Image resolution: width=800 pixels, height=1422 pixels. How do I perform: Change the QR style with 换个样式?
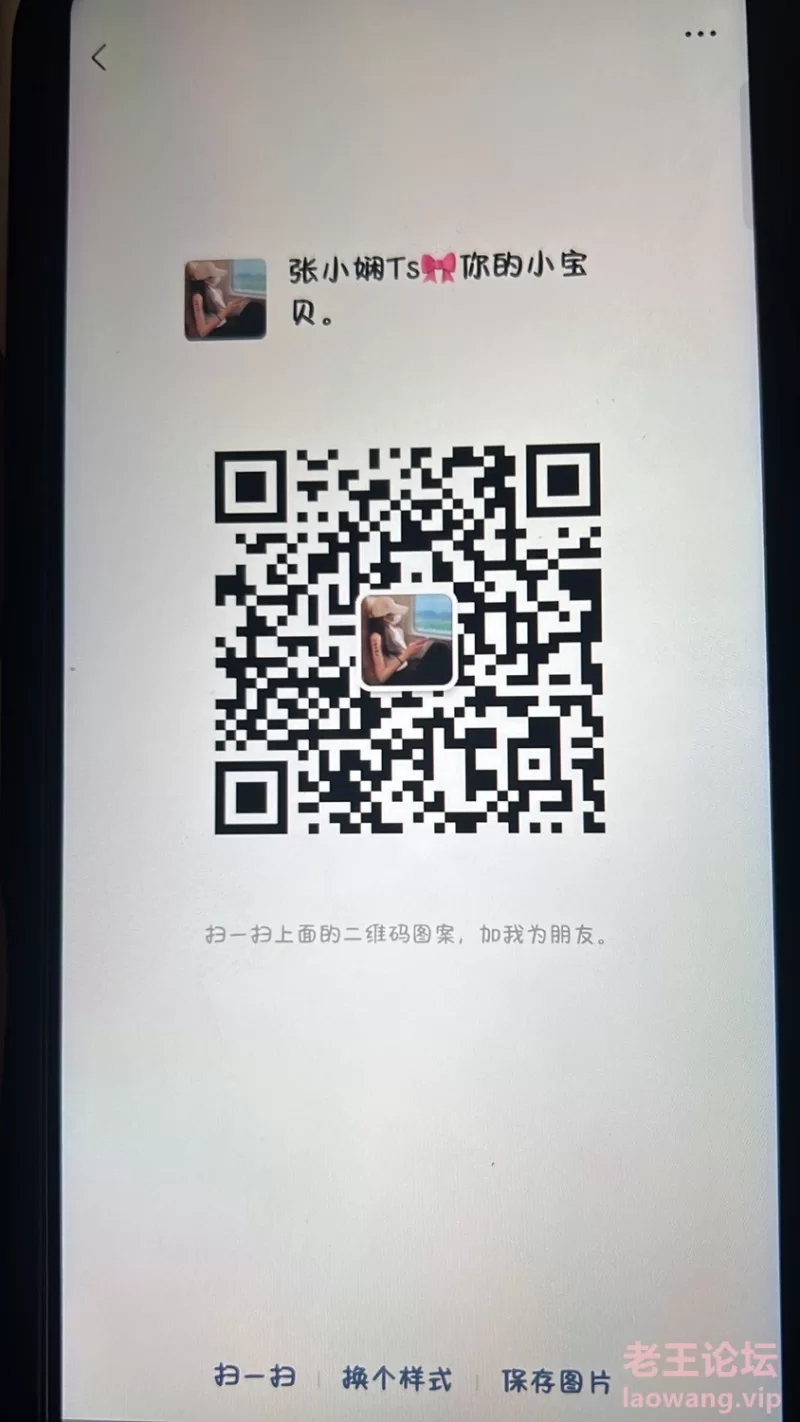396,1379
